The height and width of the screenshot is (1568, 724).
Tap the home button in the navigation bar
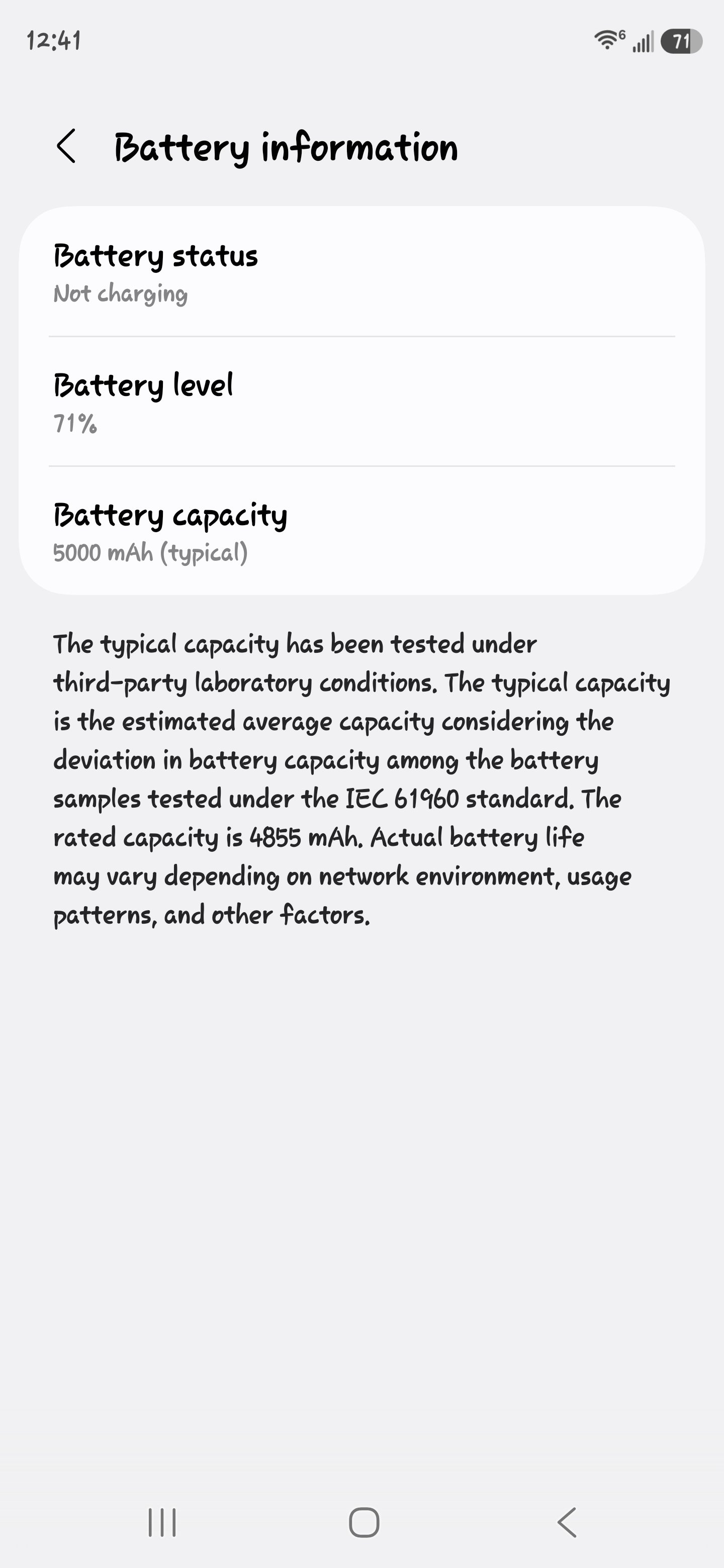(x=364, y=1522)
